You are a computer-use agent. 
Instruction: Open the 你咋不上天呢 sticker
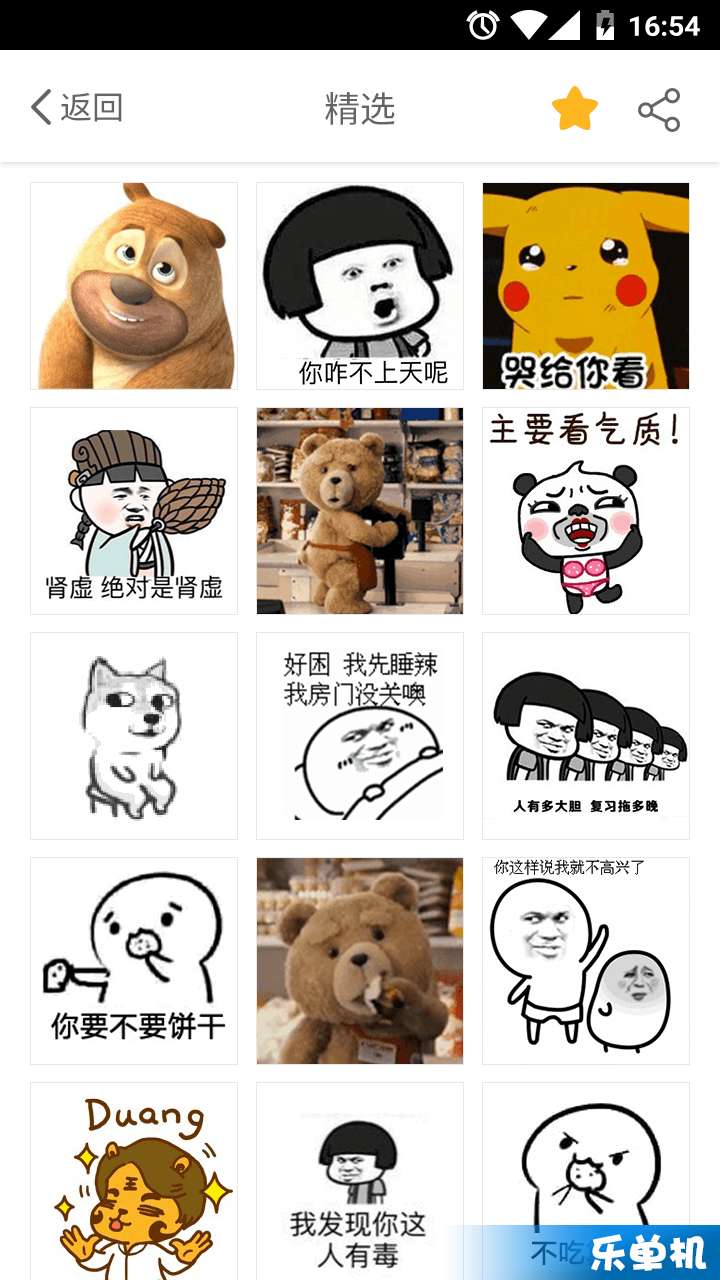(360, 286)
